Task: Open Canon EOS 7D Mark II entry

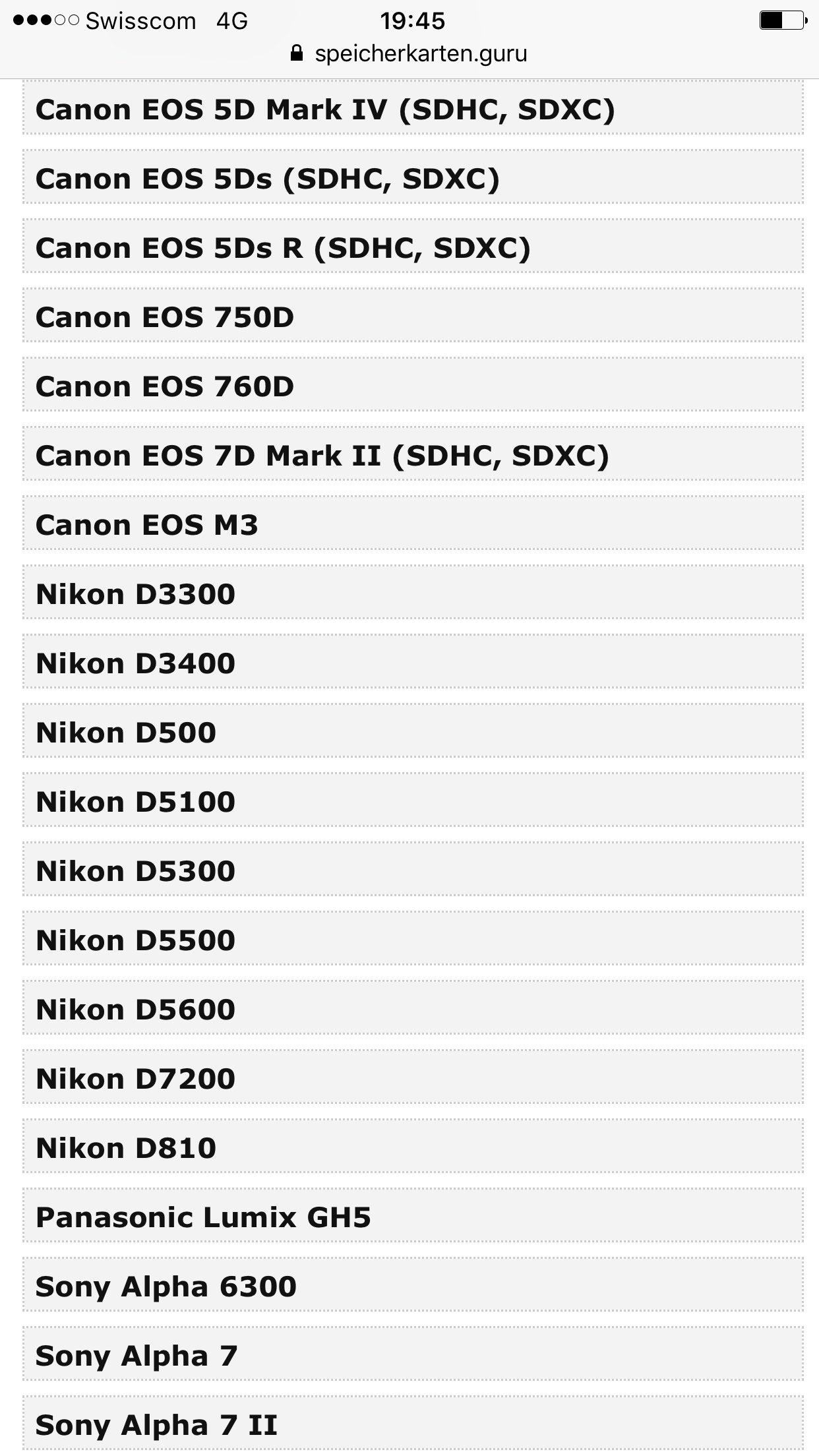Action: [322, 456]
